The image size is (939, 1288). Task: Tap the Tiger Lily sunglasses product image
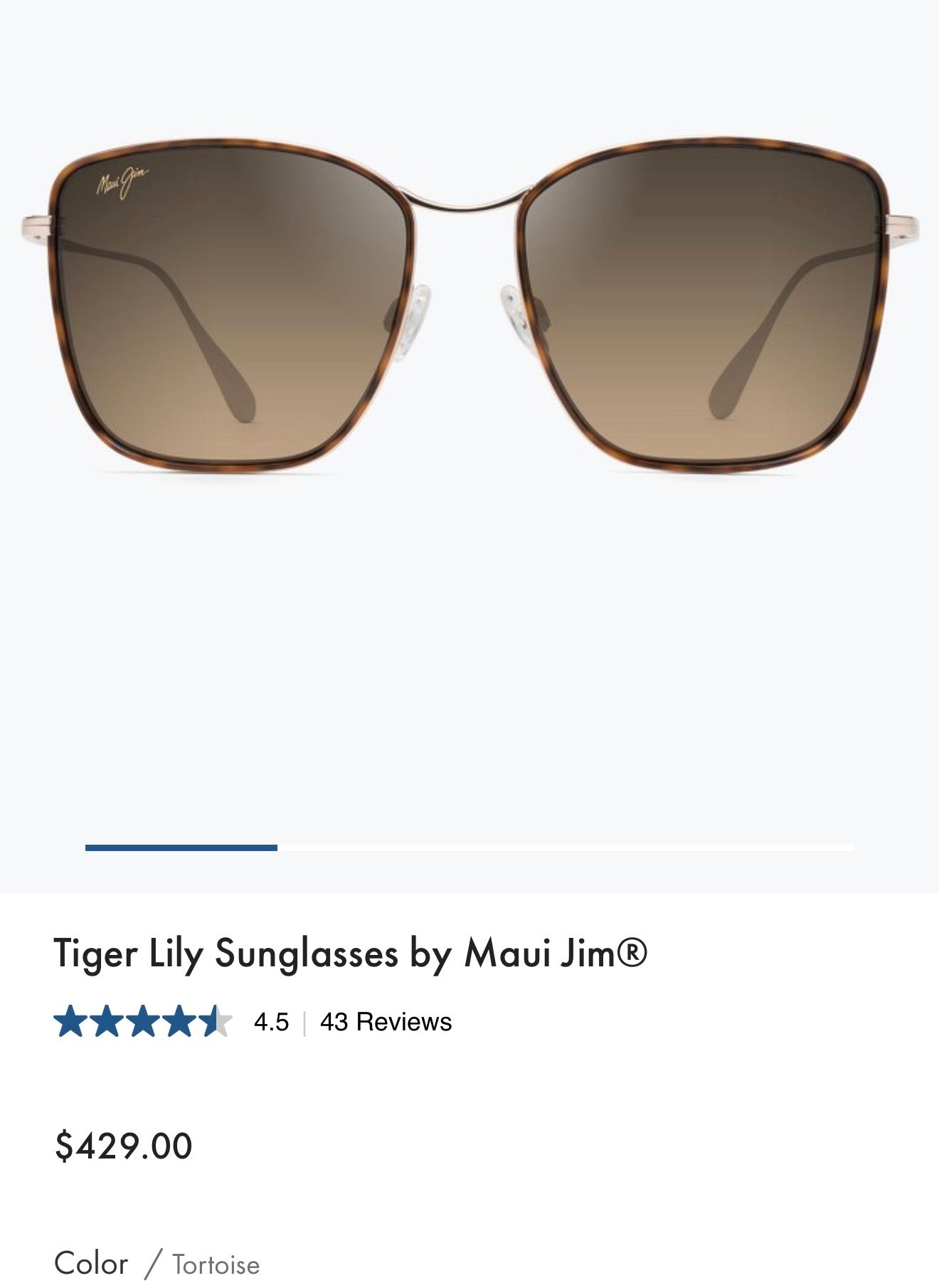[469, 306]
